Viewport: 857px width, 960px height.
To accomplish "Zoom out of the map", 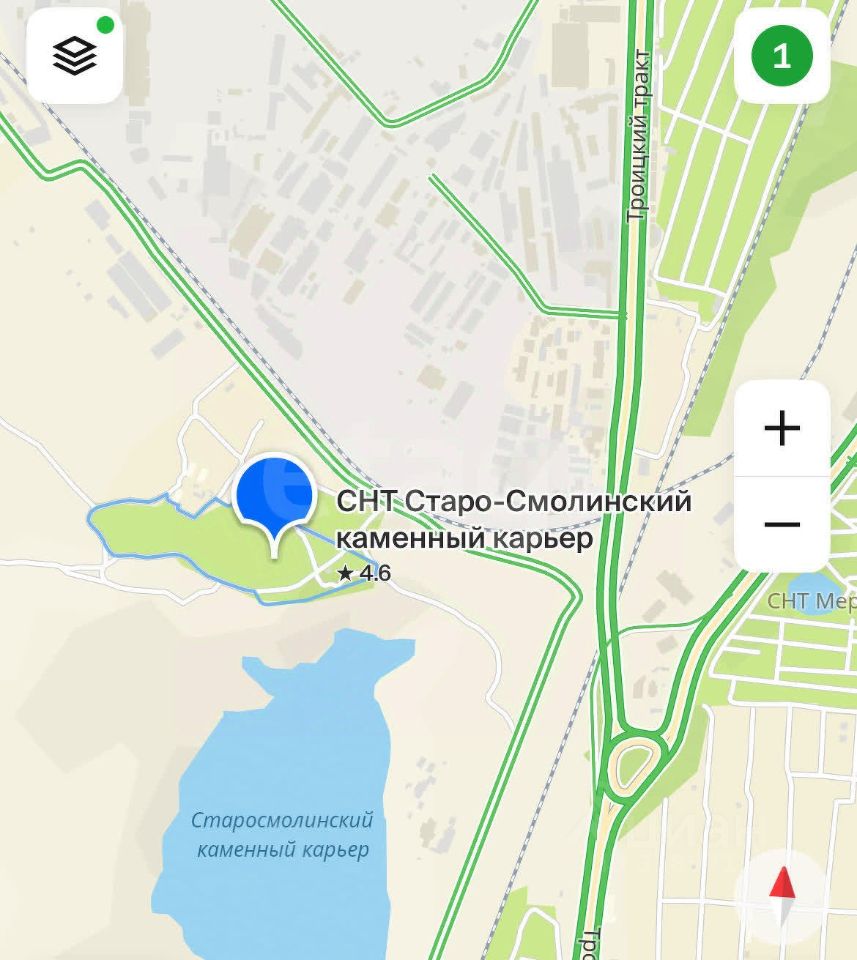I will point(782,524).
